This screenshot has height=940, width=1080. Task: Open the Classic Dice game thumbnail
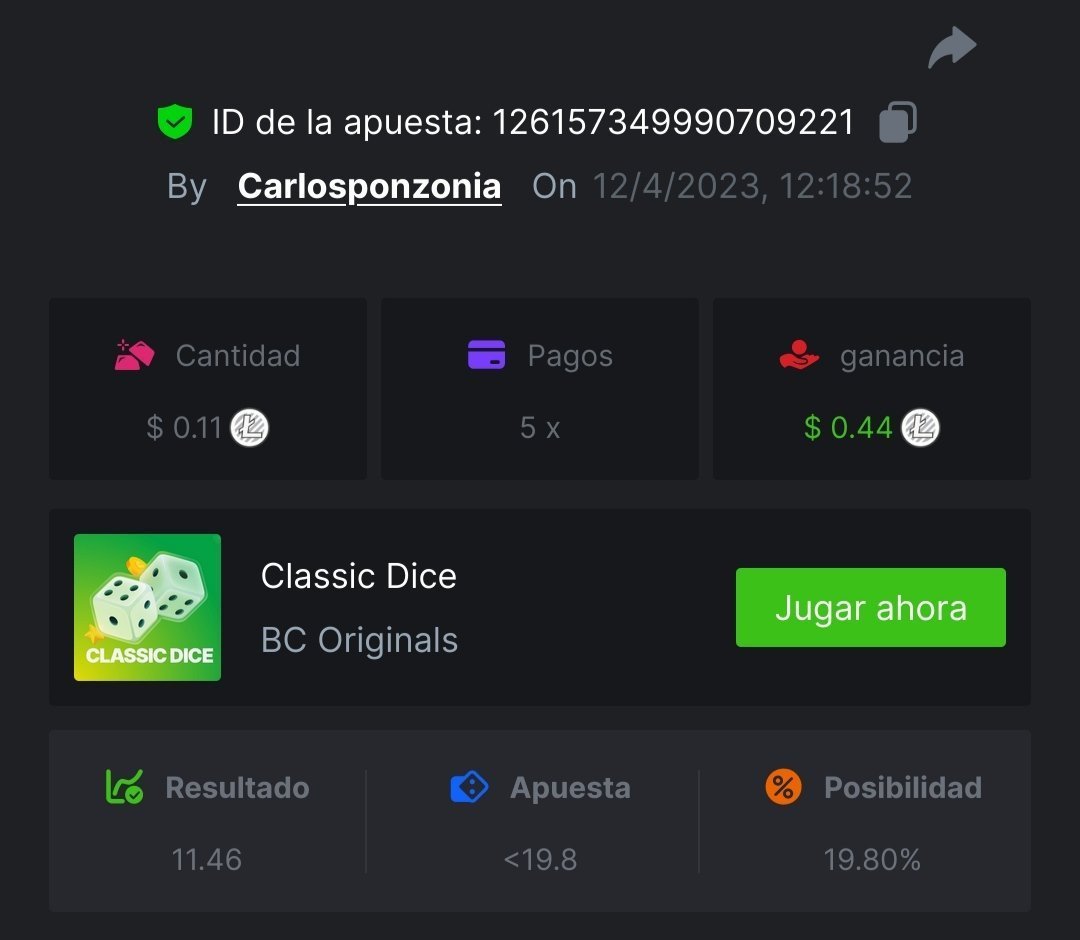click(148, 608)
